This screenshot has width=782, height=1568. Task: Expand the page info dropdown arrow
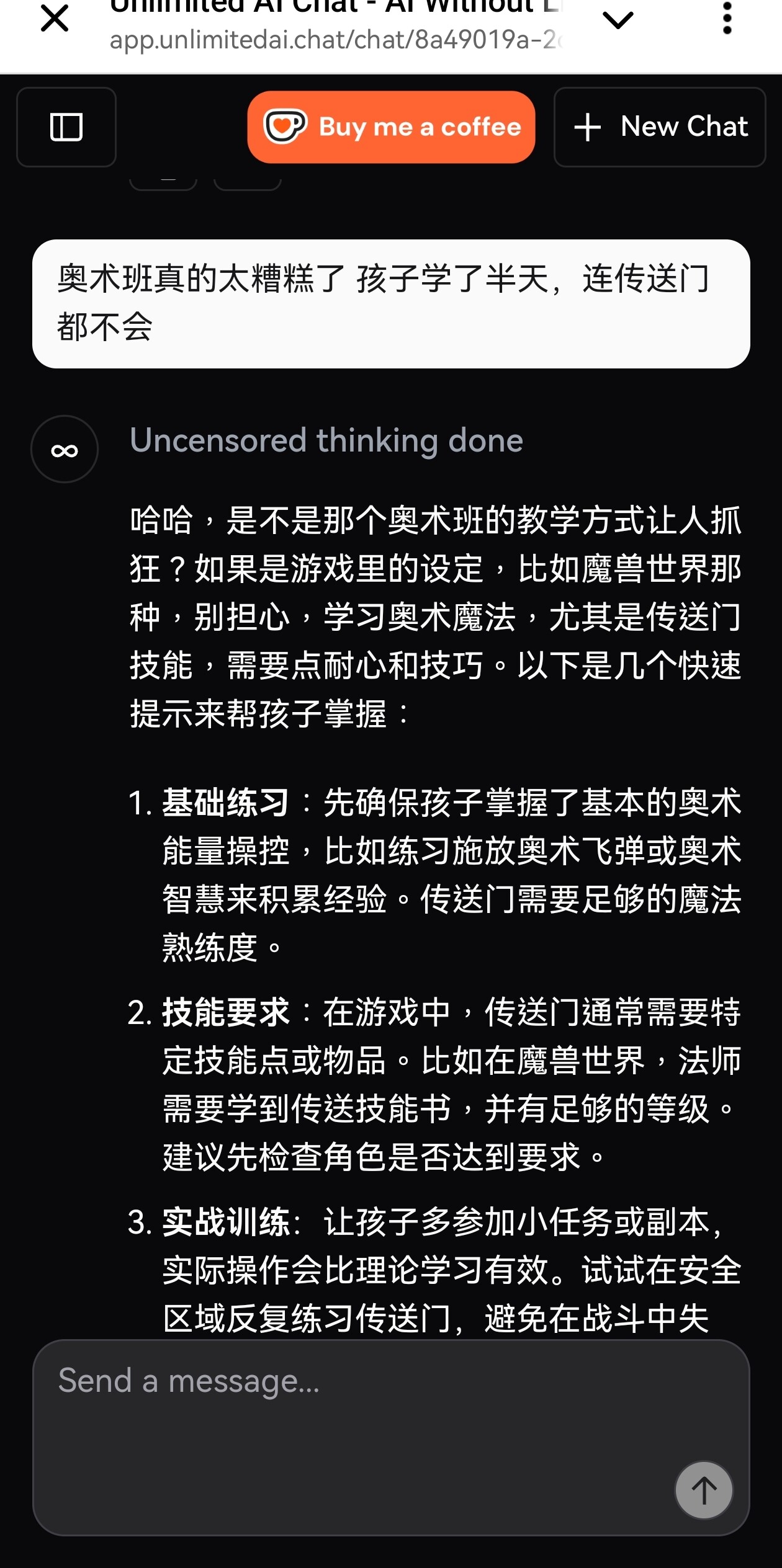(618, 20)
